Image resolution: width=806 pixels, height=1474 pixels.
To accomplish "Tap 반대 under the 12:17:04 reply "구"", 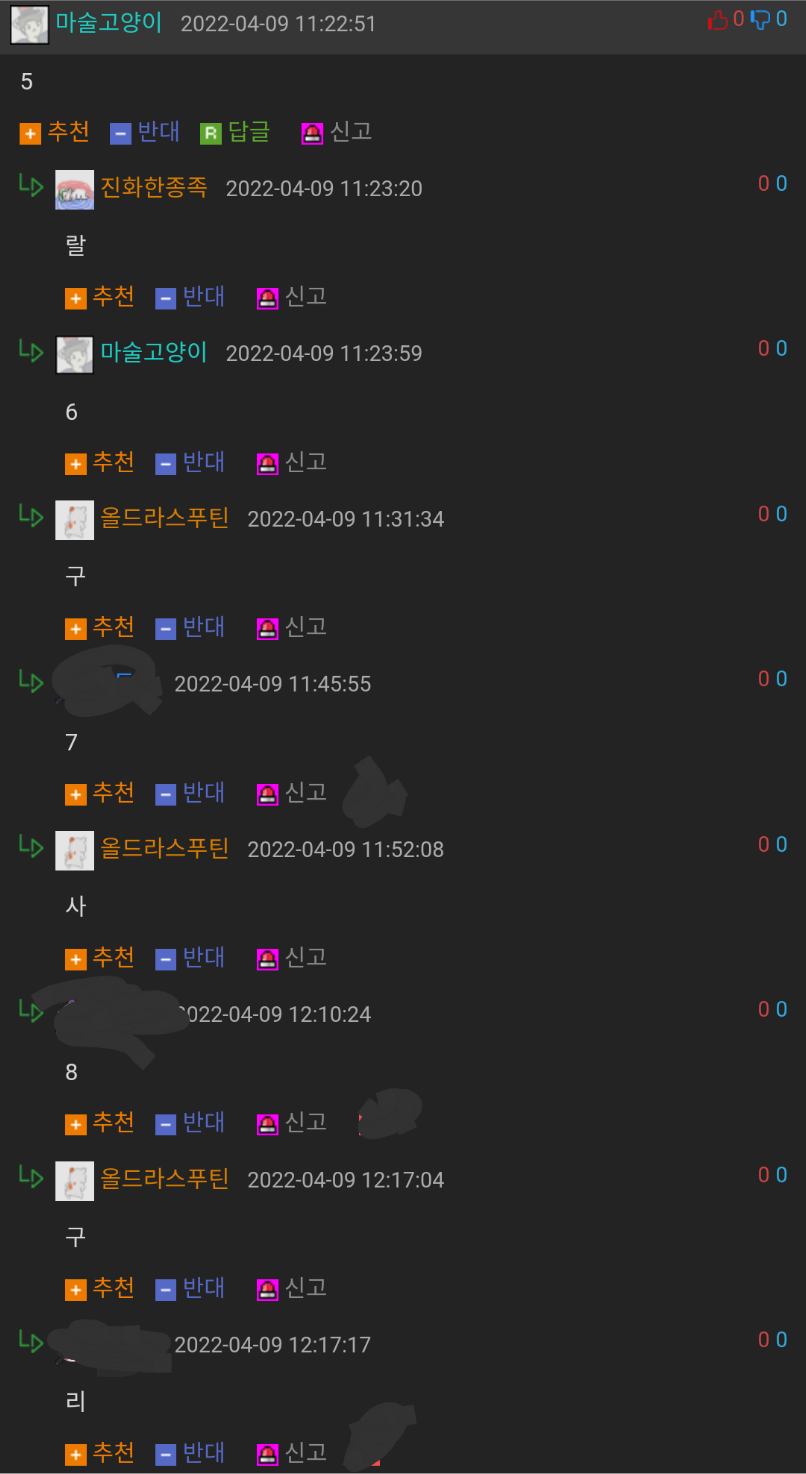I will pos(190,1288).
